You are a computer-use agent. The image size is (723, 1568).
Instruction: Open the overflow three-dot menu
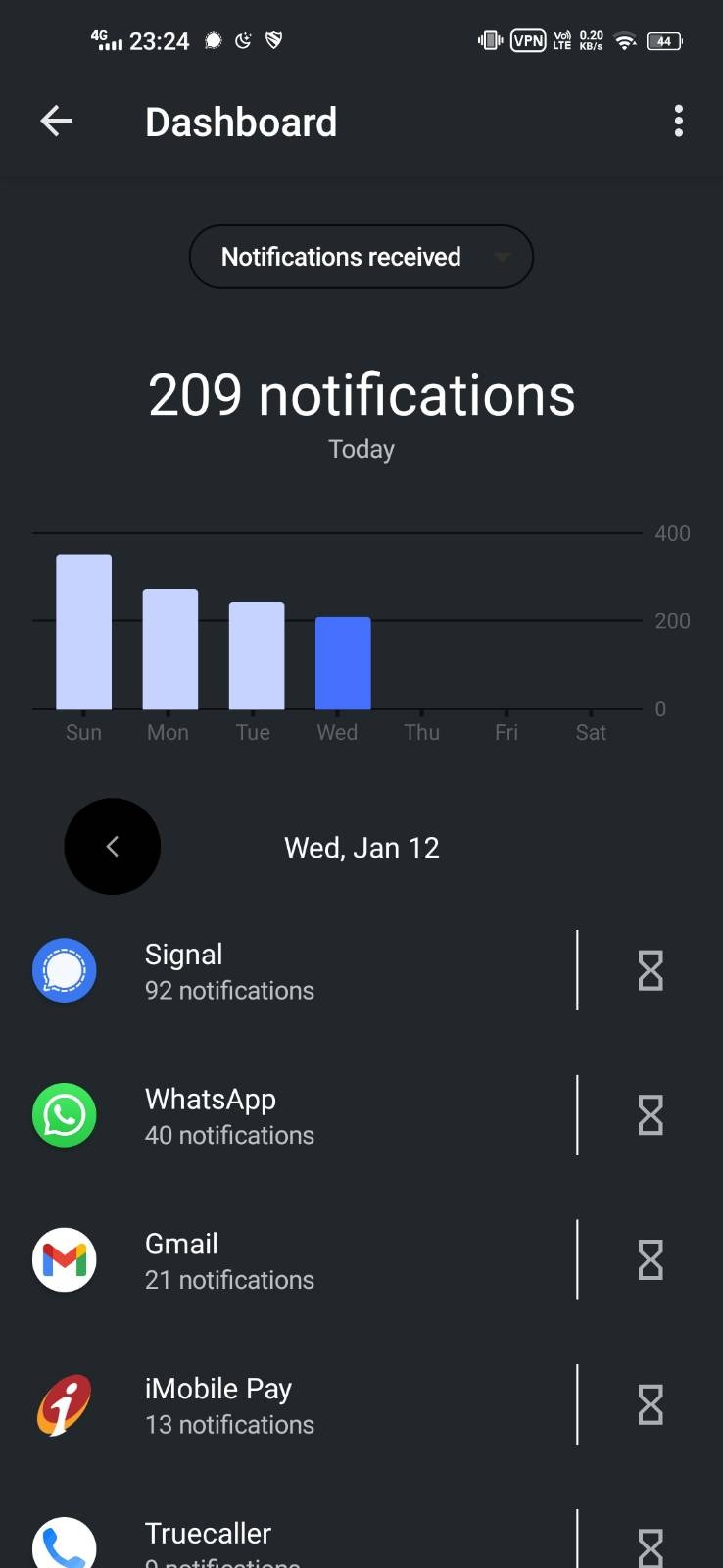pyautogui.click(x=678, y=121)
